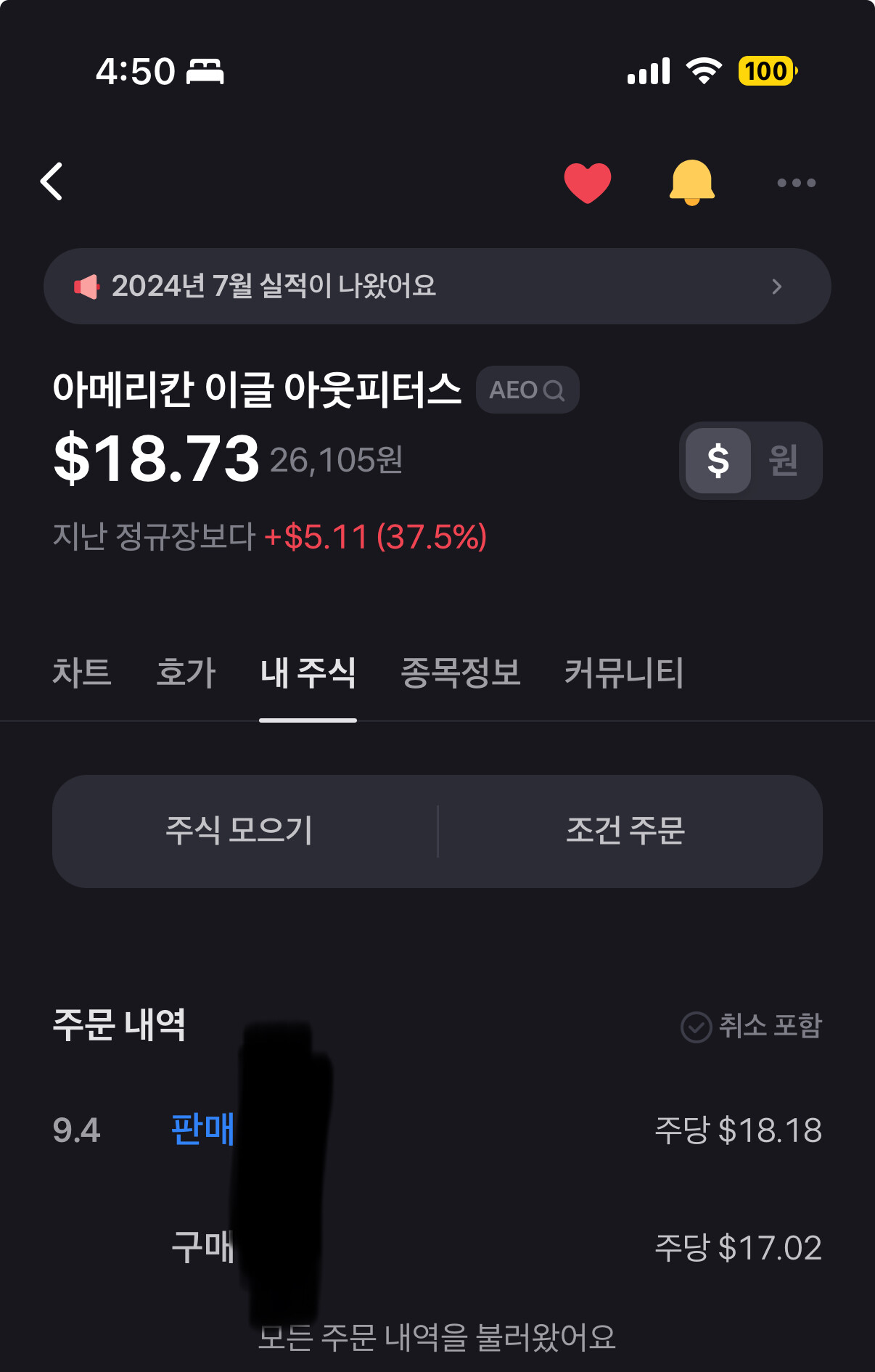Viewport: 875px width, 1372px height.
Task: Open the 2024년 7월 실적 announcement banner
Action: click(x=437, y=286)
